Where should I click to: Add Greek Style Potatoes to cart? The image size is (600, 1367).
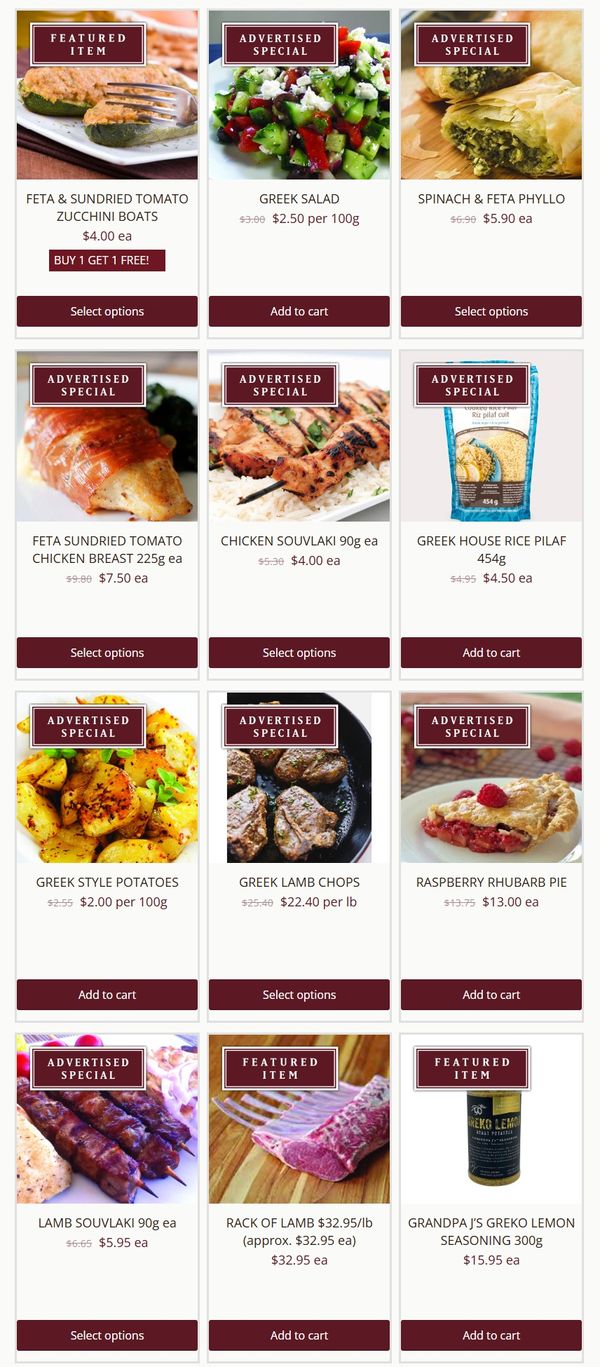[107, 995]
